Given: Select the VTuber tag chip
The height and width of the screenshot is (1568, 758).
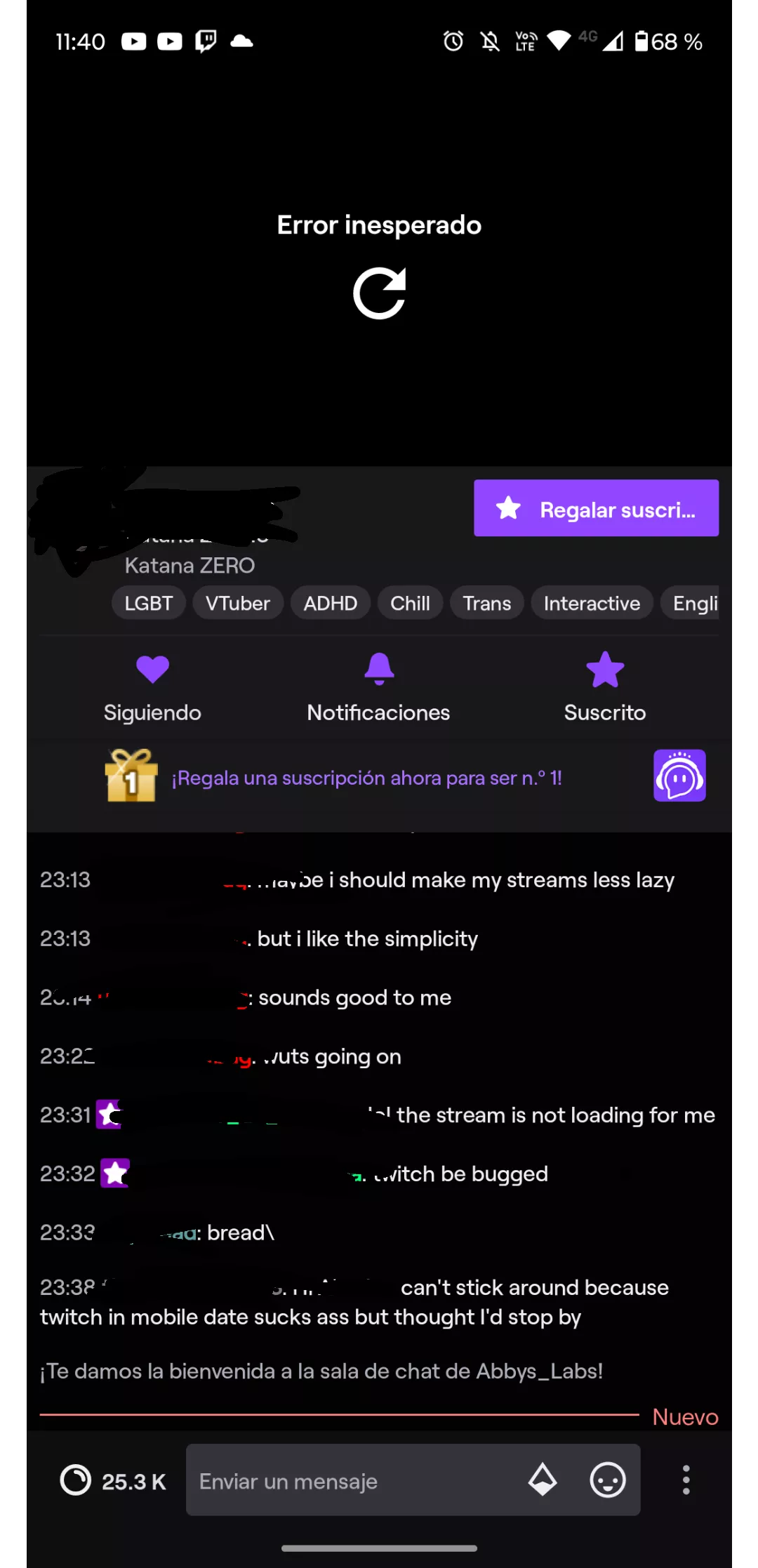Looking at the screenshot, I should pos(237,603).
